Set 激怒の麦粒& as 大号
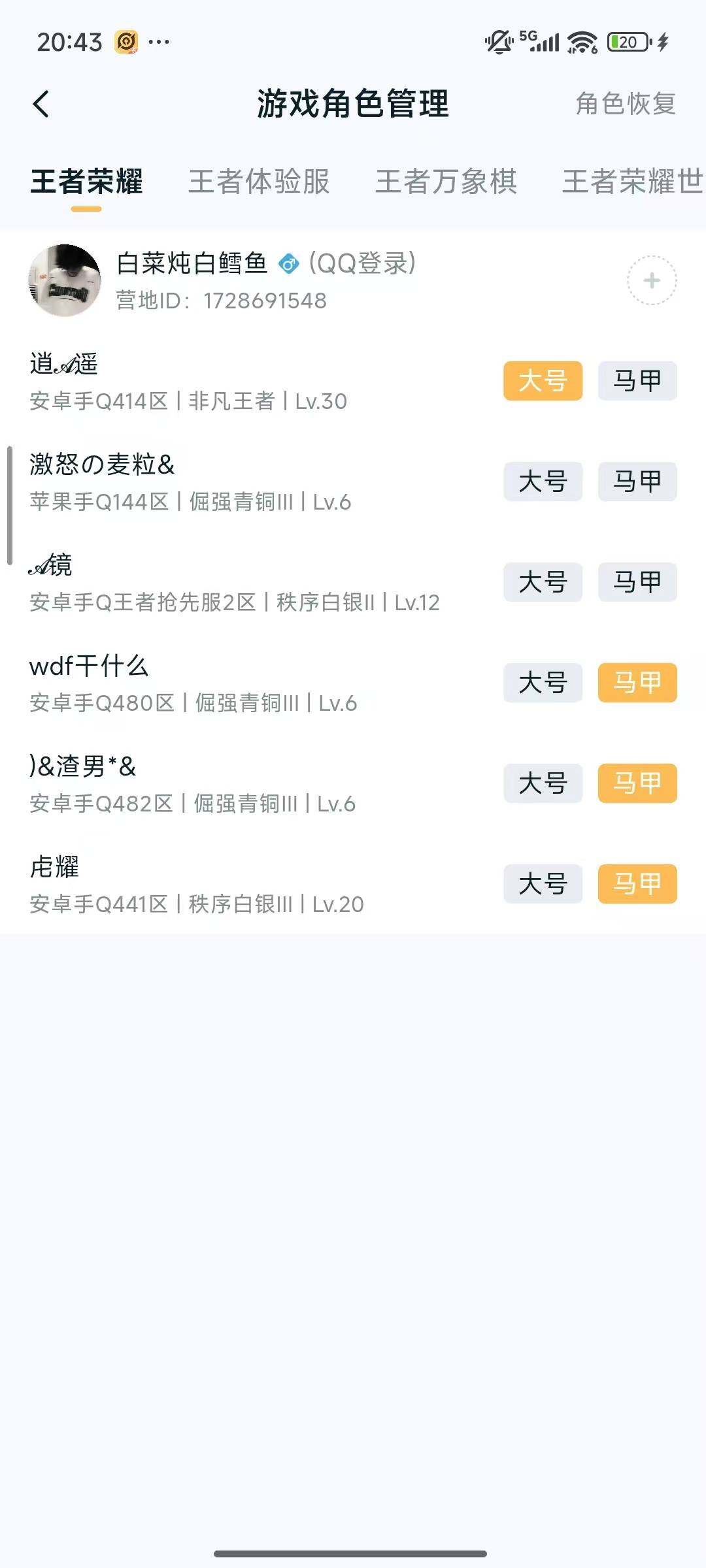This screenshot has width=706, height=1568. coord(543,482)
